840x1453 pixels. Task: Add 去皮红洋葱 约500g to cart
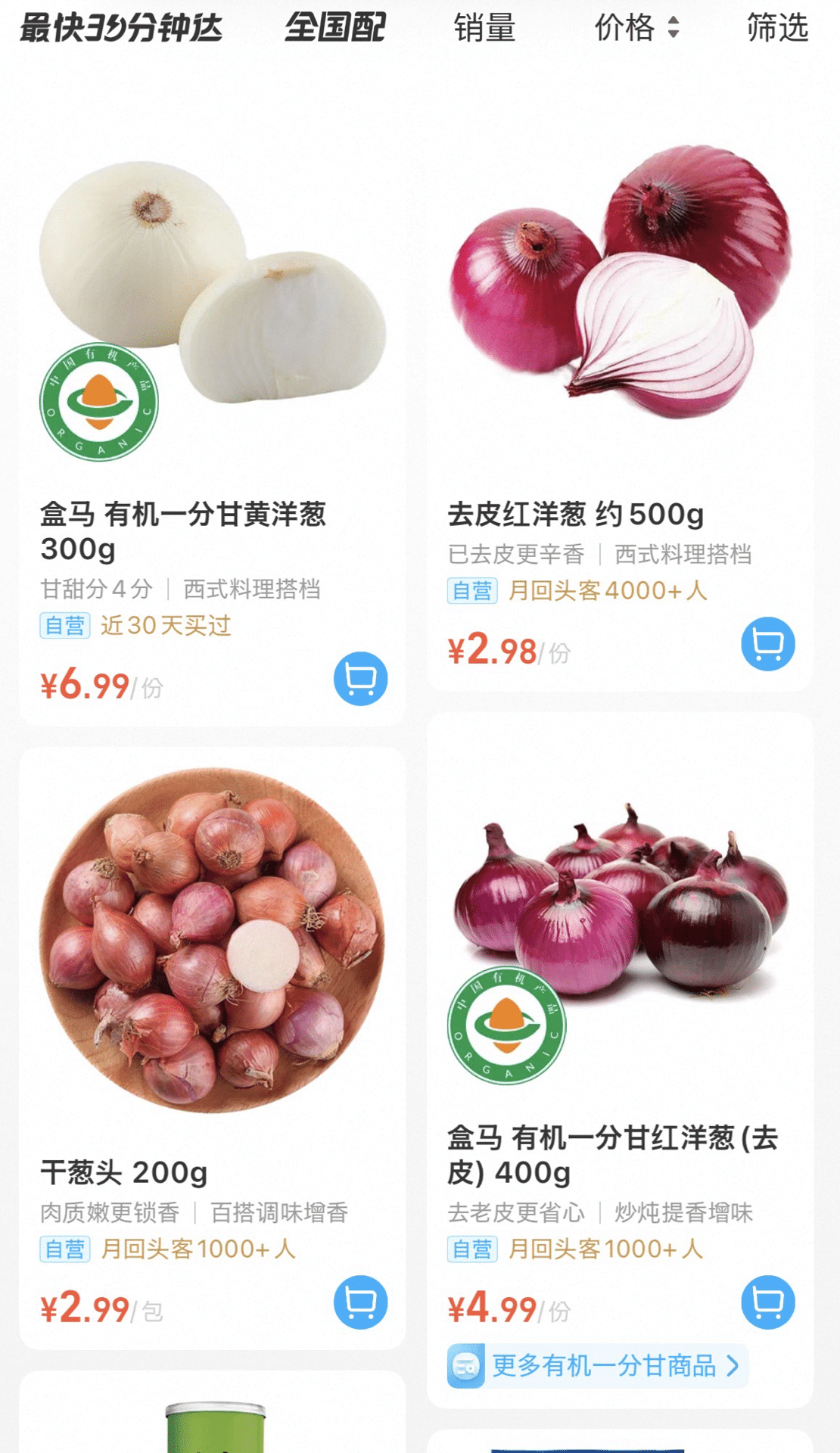[x=767, y=644]
